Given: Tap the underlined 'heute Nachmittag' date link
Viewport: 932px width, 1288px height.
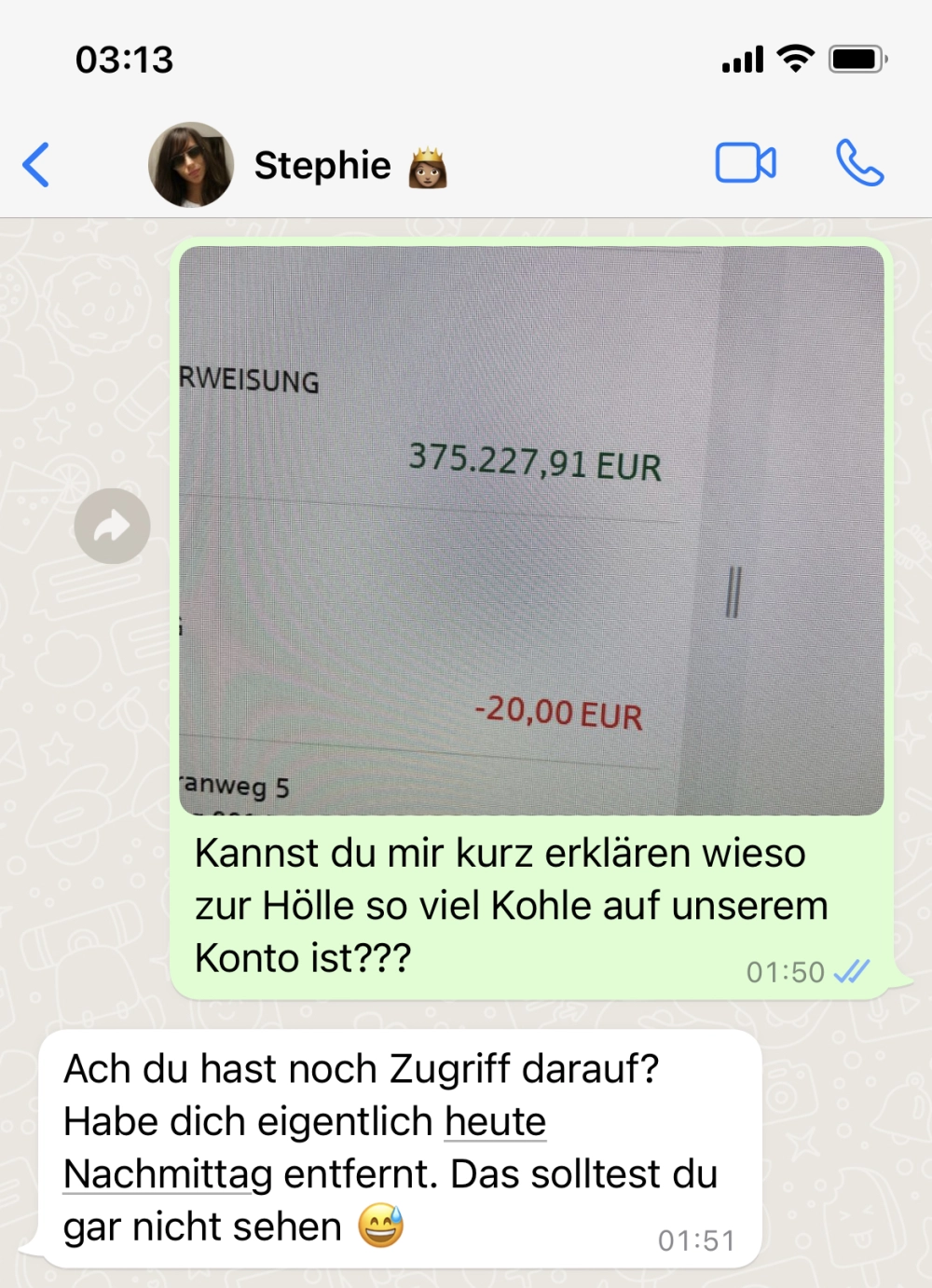Looking at the screenshot, I should coord(495,1122).
